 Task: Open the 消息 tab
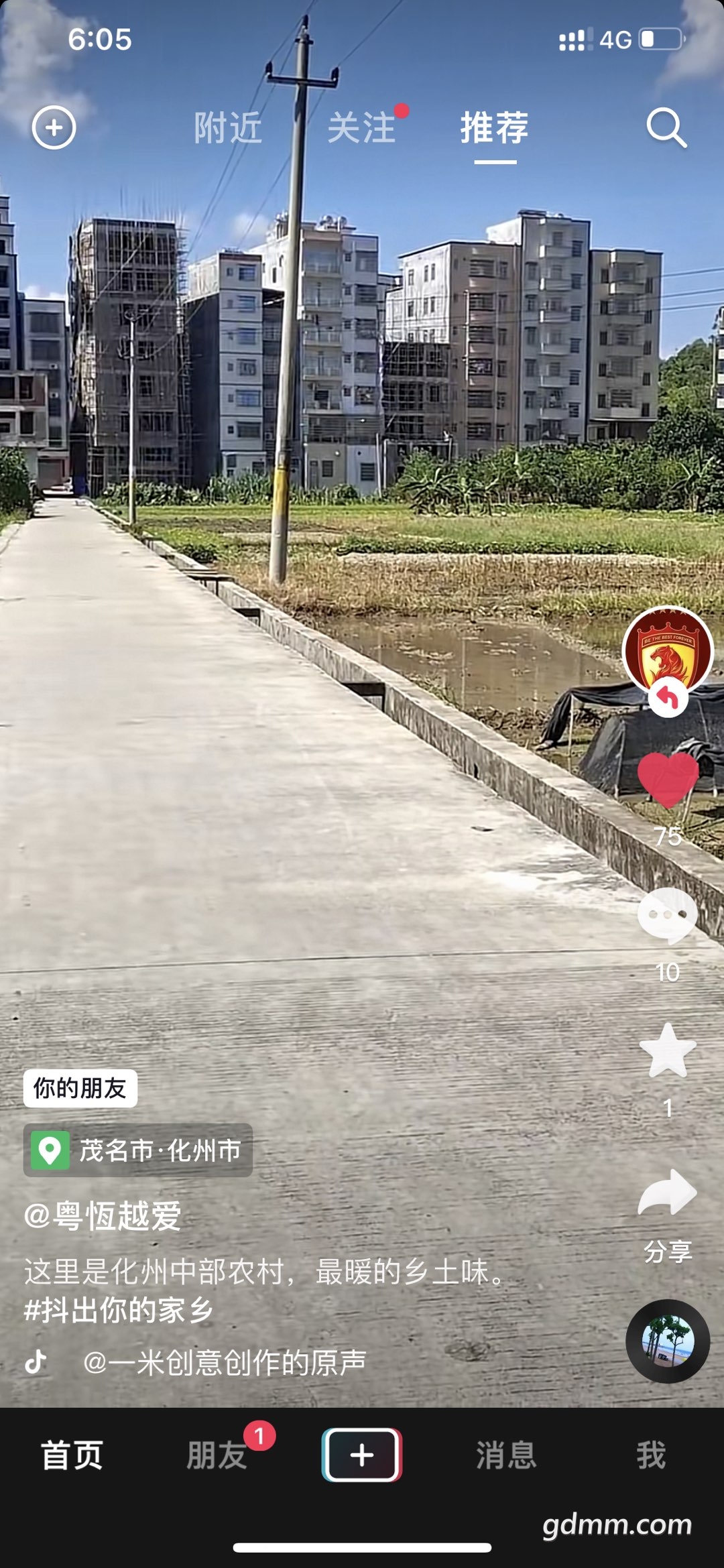point(506,1455)
